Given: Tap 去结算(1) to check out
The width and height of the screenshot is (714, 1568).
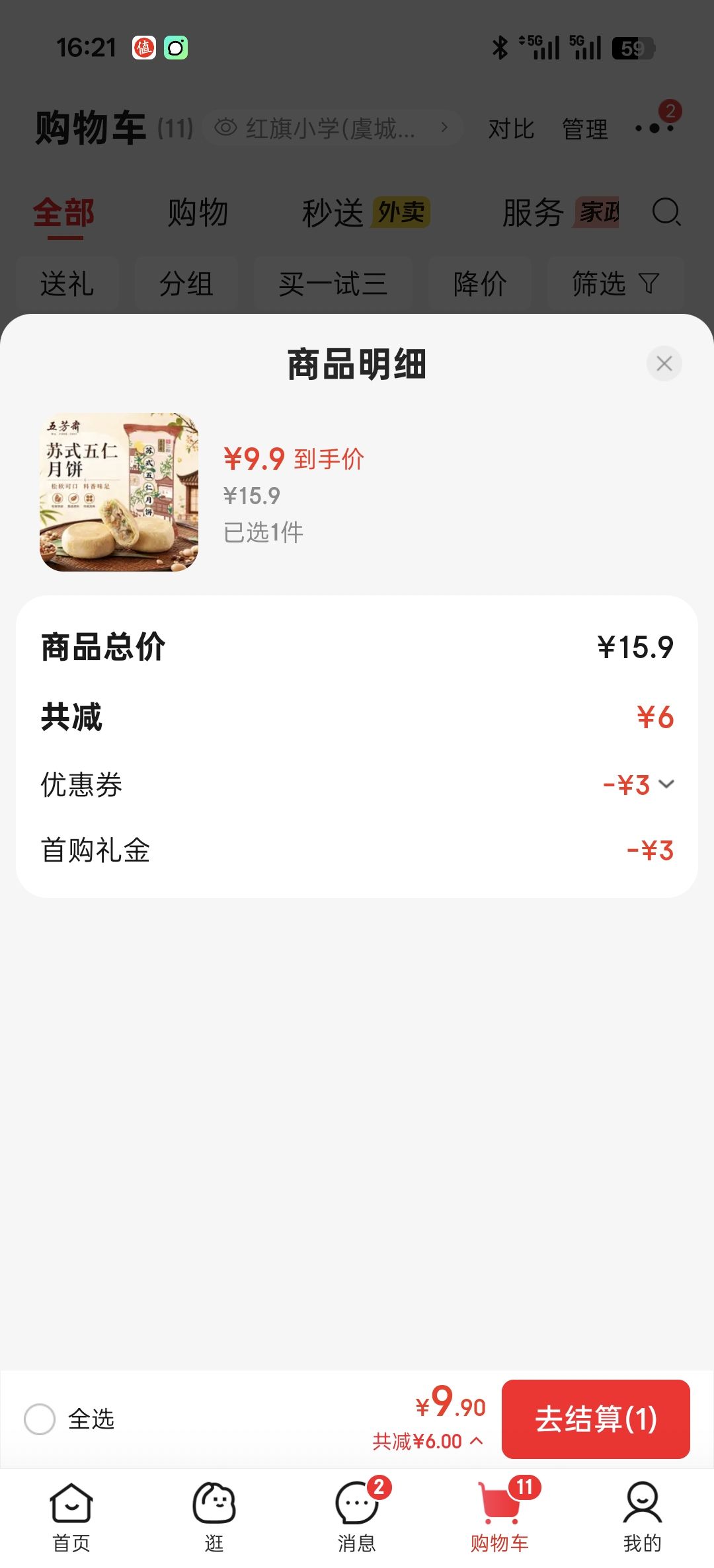Looking at the screenshot, I should click(596, 1419).
